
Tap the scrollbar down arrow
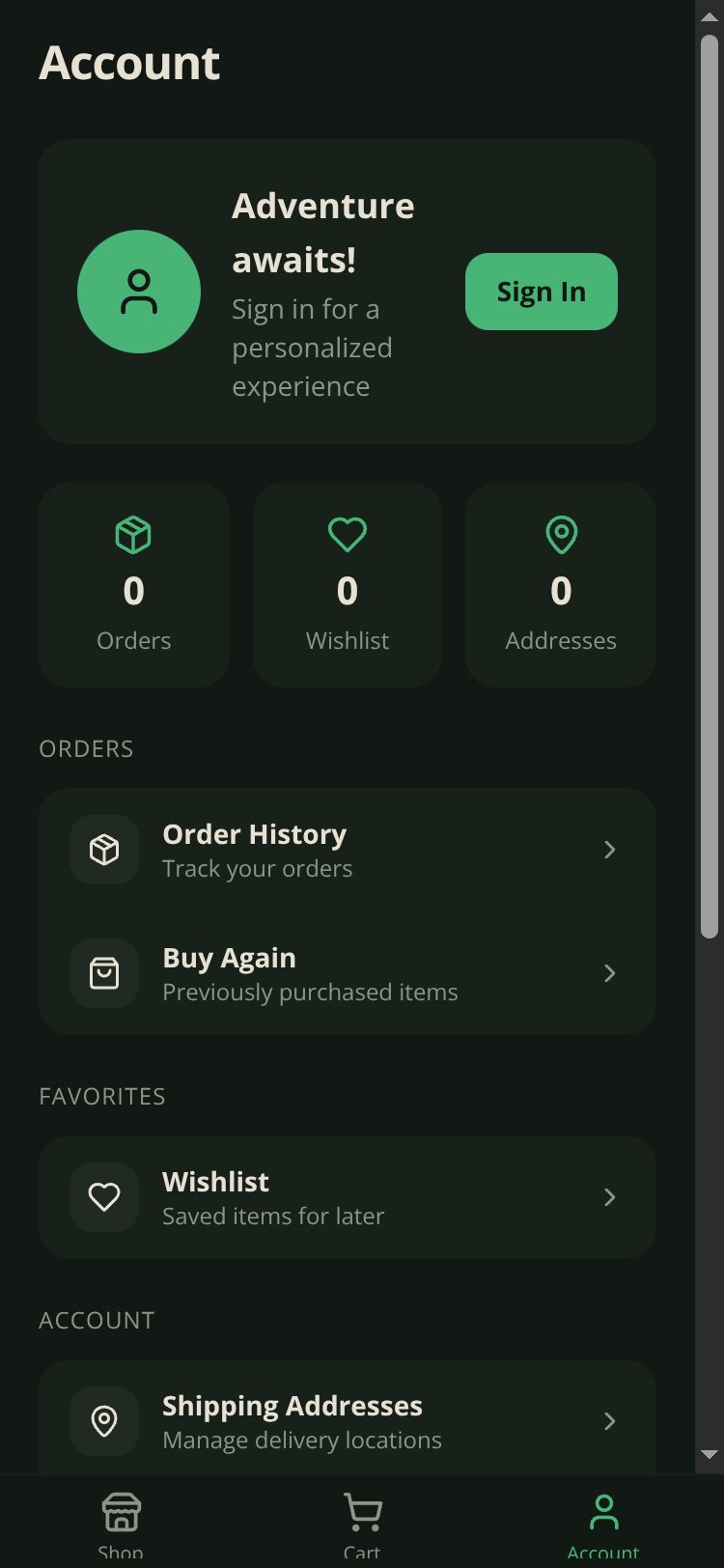click(710, 1454)
